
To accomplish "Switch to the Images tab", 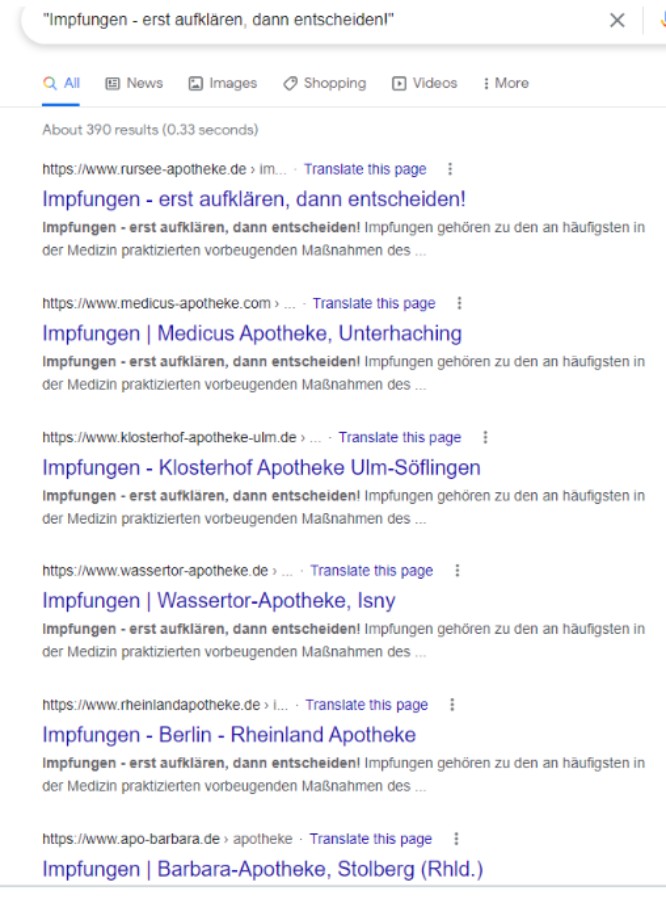I will pyautogui.click(x=222, y=83).
